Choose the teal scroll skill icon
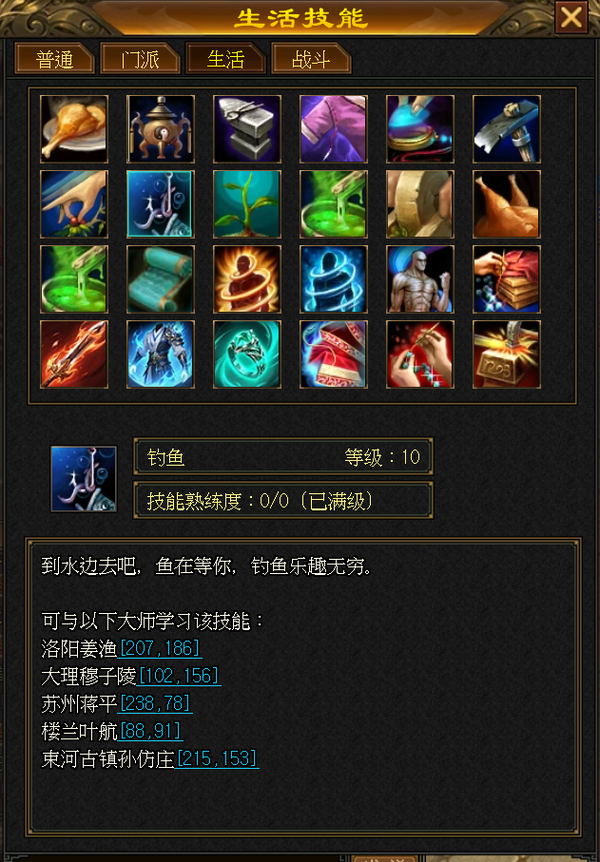The width and height of the screenshot is (600, 862). click(160, 279)
